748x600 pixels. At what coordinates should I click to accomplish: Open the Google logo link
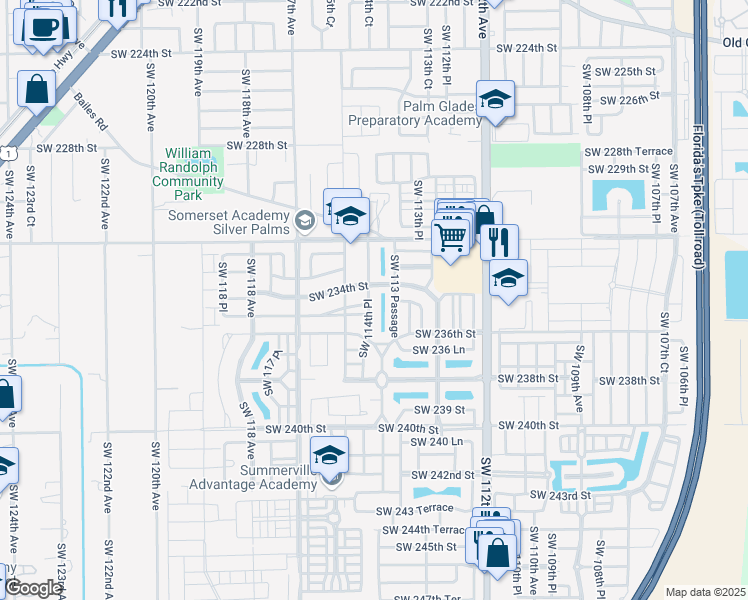tap(33, 588)
